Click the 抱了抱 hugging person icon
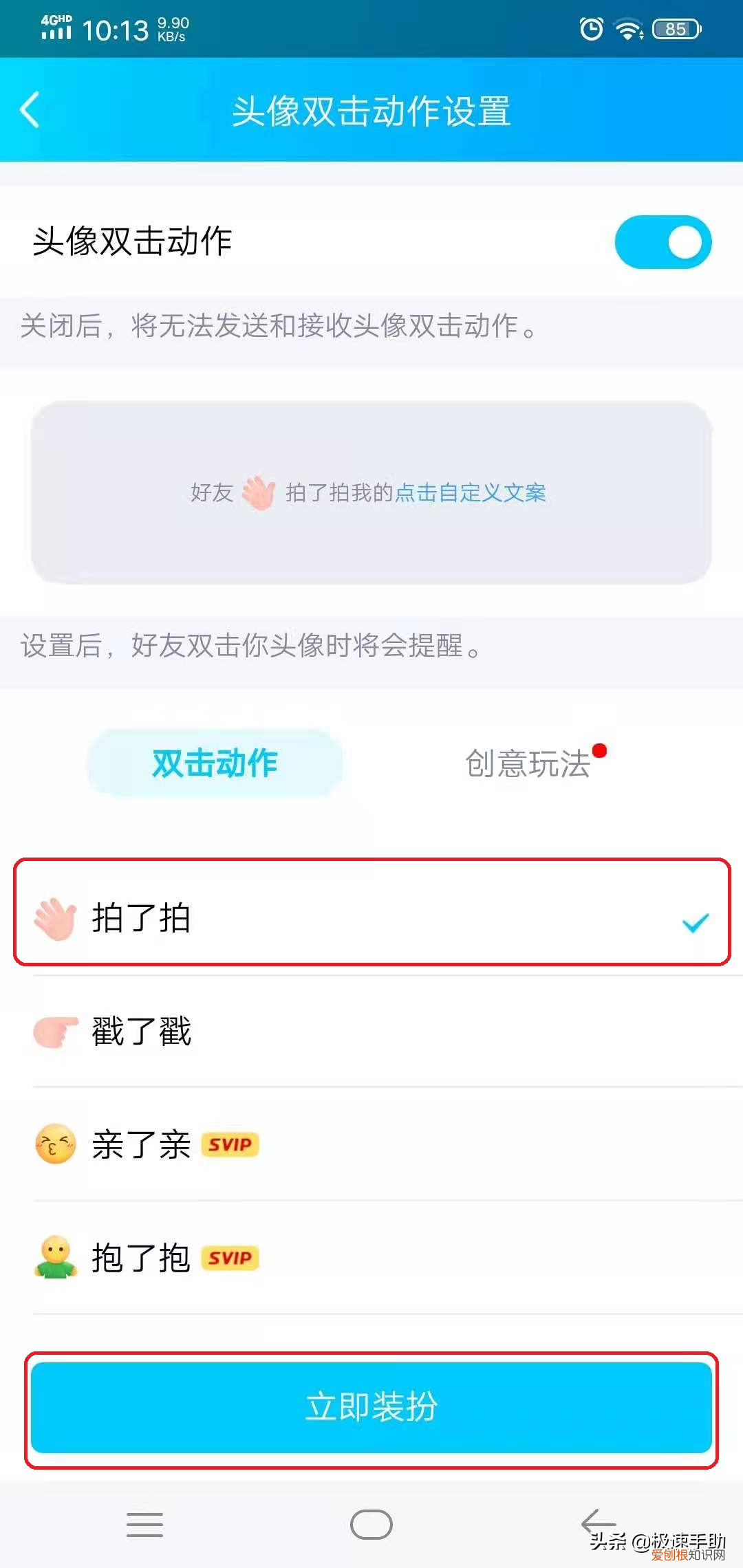This screenshot has height=1568, width=743. (x=55, y=1257)
